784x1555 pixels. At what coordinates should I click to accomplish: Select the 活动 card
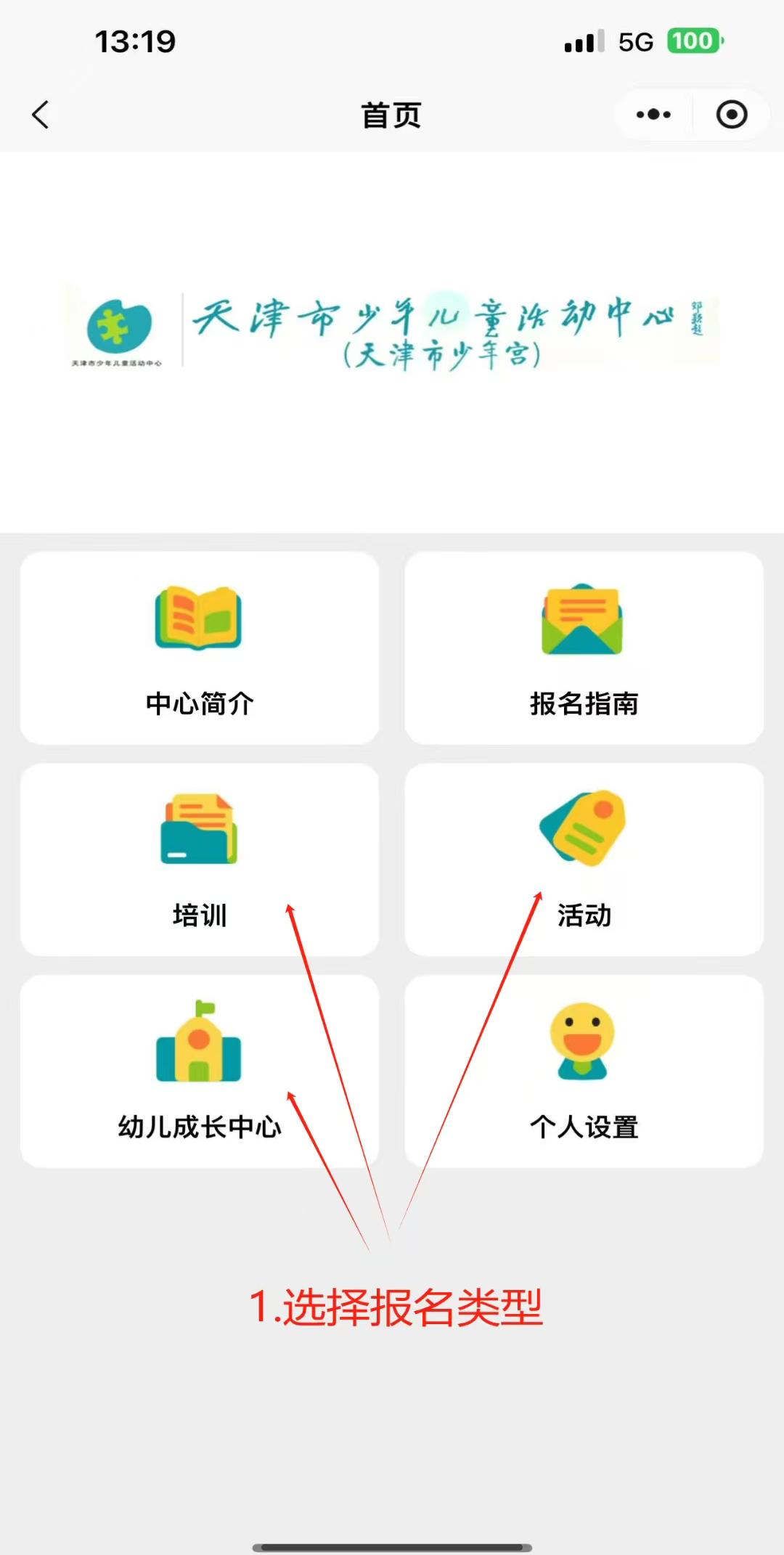point(584,860)
